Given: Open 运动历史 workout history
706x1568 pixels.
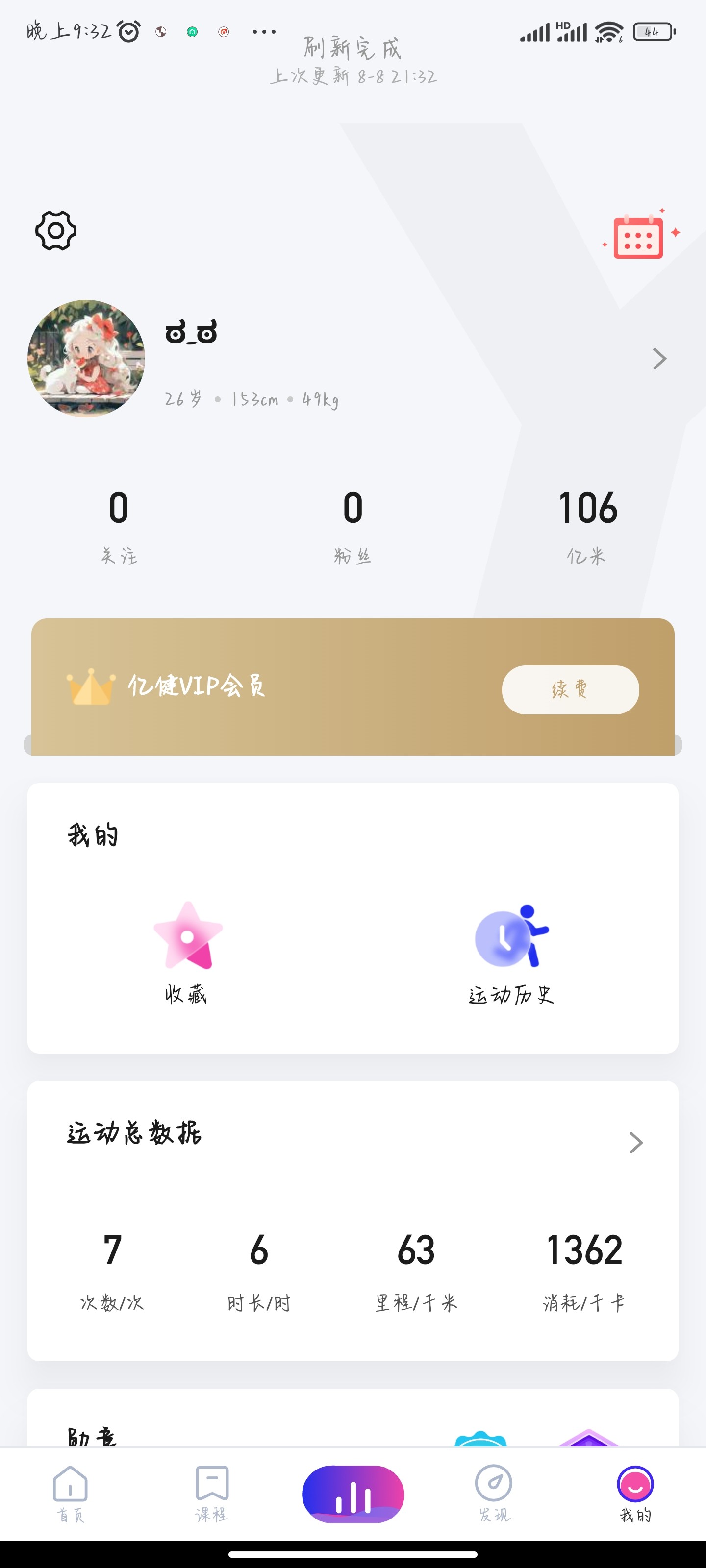Looking at the screenshot, I should 511,953.
